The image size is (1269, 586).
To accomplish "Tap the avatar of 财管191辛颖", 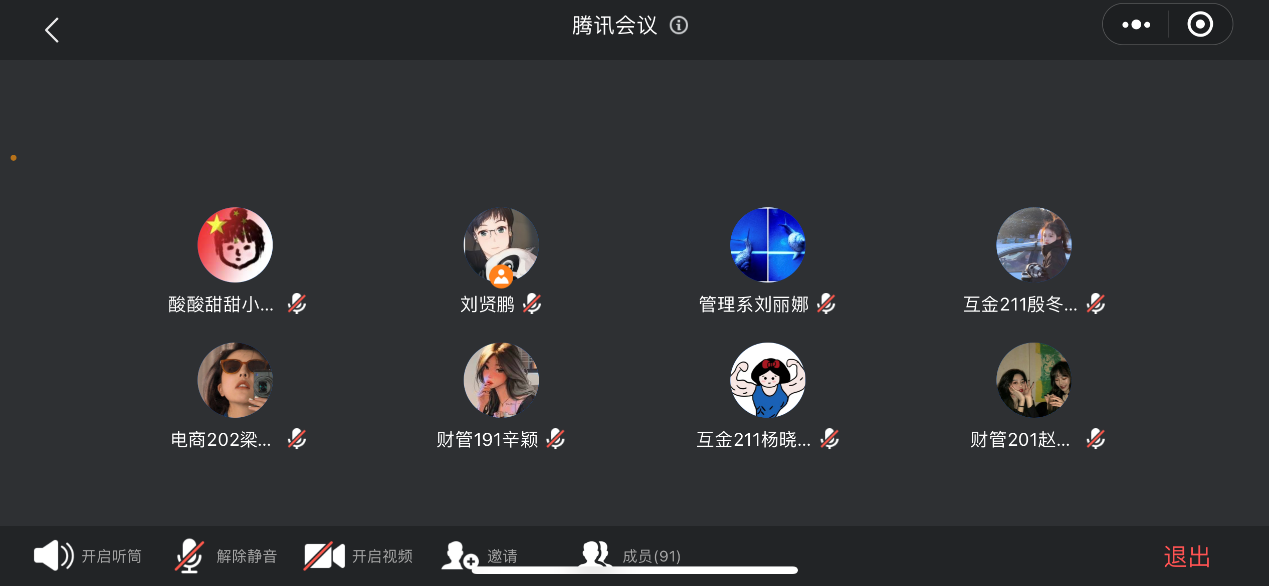I will pos(501,380).
